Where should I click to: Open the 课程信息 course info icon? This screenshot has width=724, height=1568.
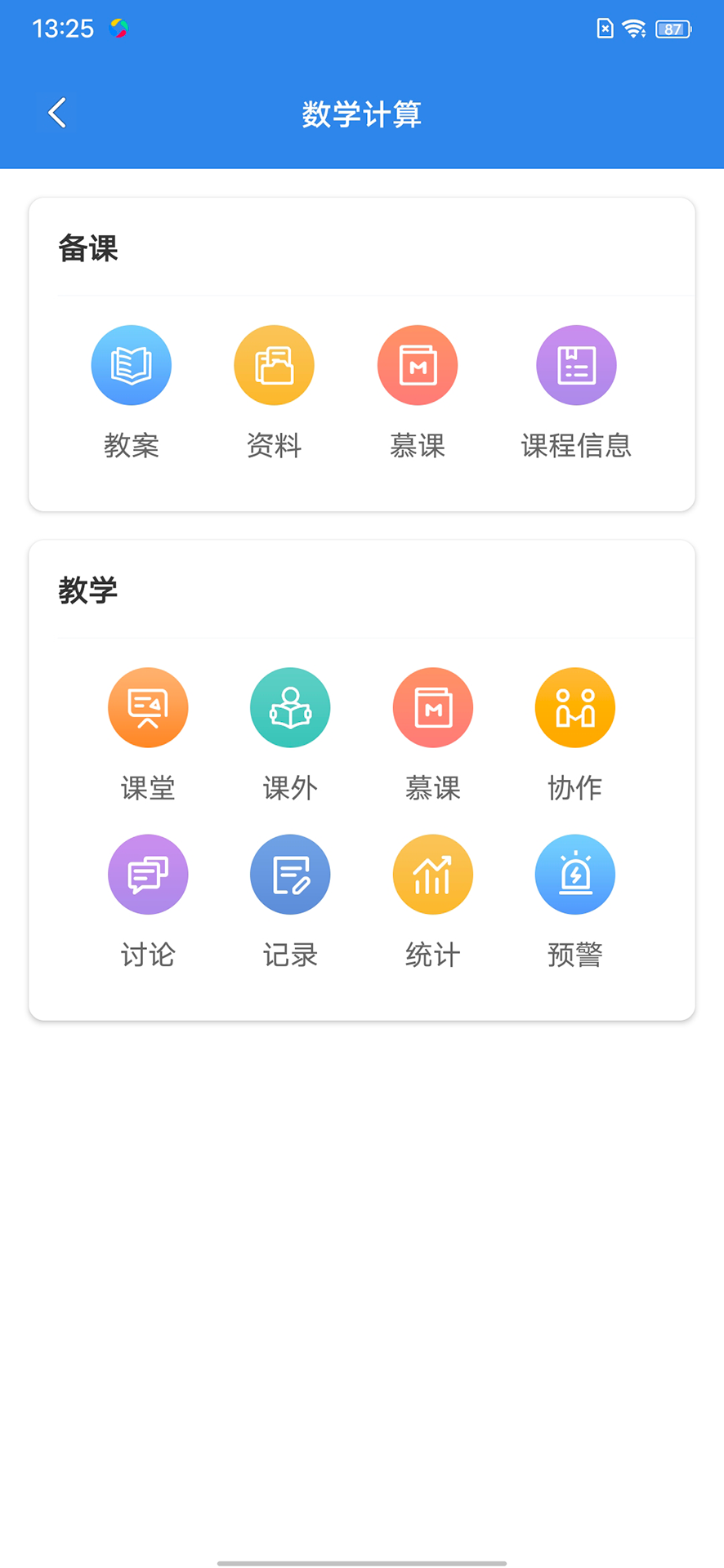576,365
